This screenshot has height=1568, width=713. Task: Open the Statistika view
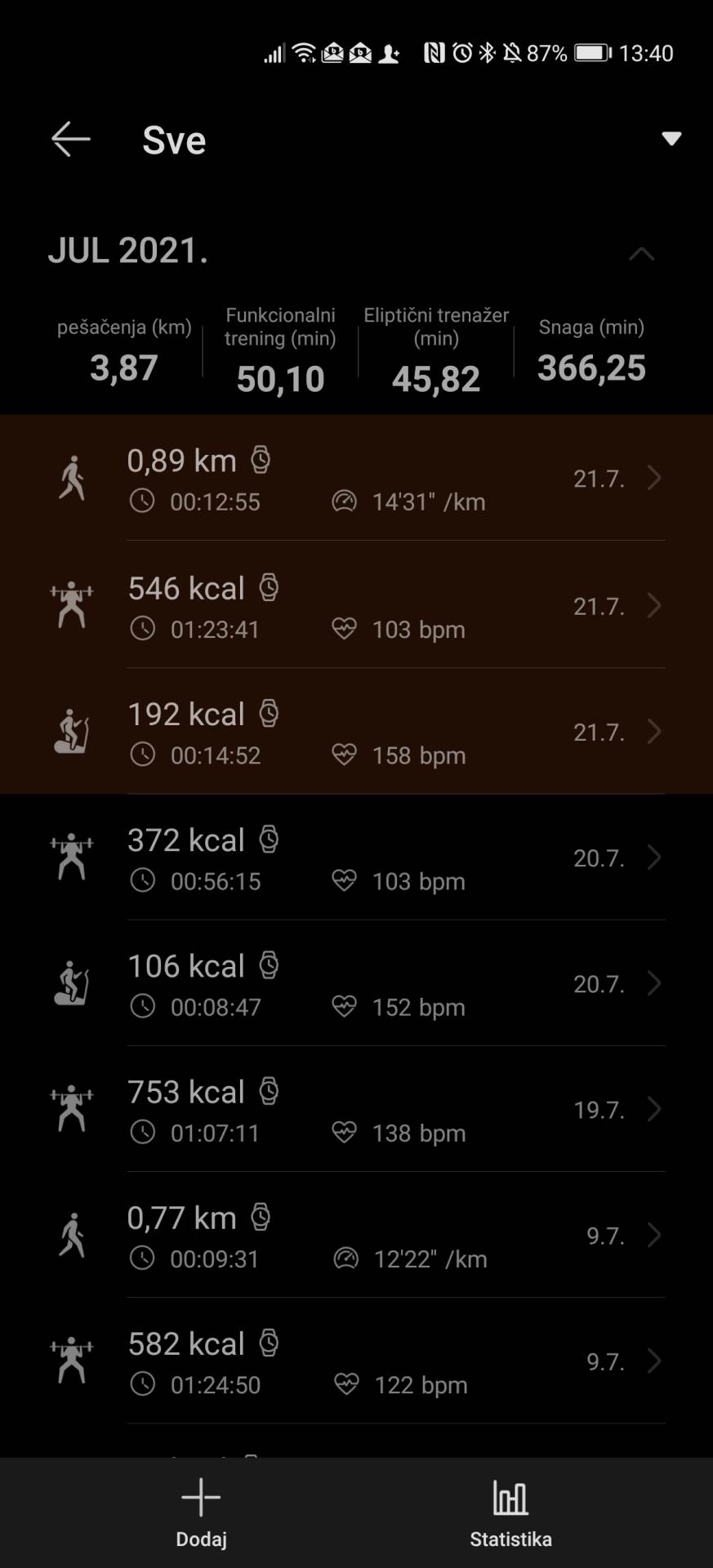tap(510, 1512)
